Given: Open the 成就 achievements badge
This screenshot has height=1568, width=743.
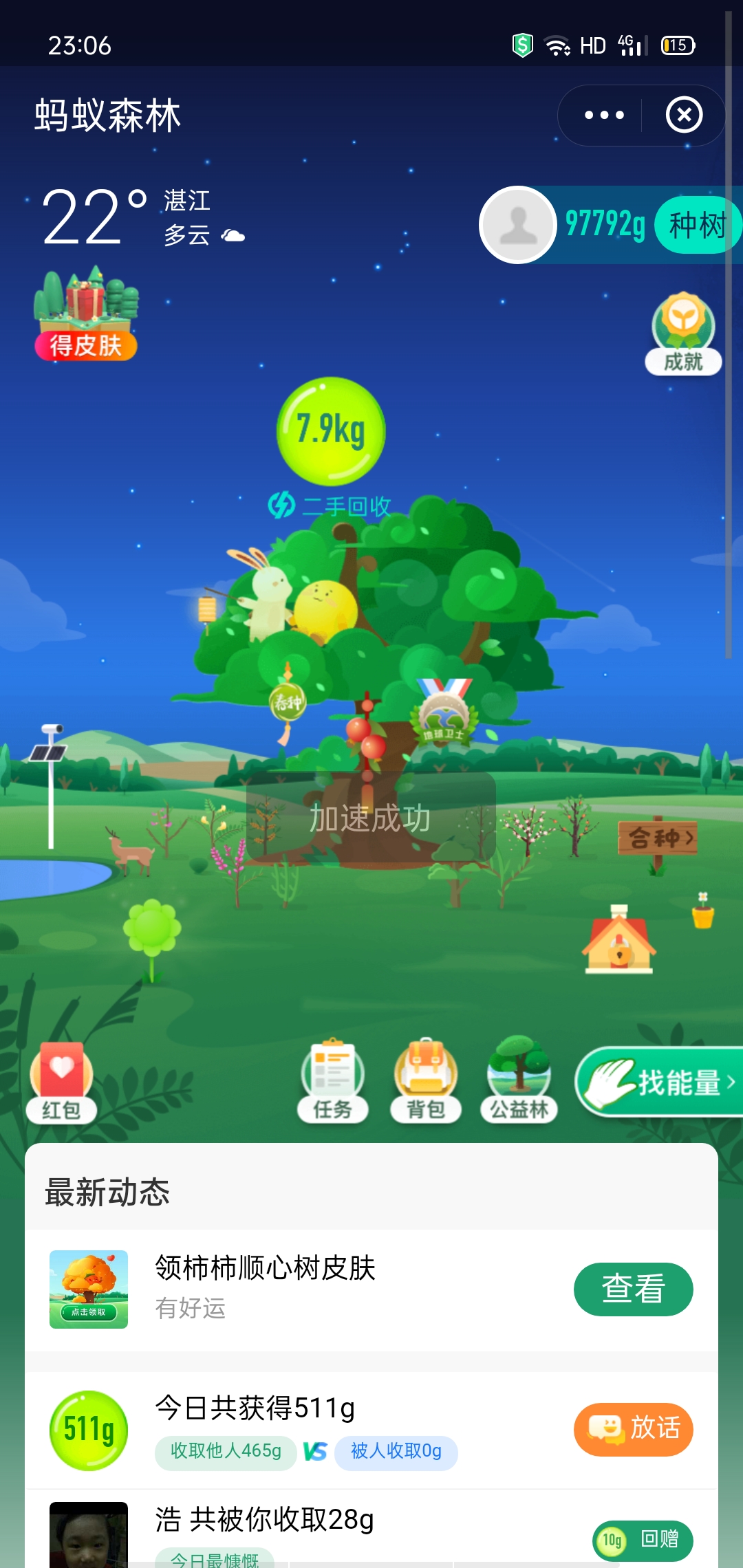Looking at the screenshot, I should tap(683, 334).
